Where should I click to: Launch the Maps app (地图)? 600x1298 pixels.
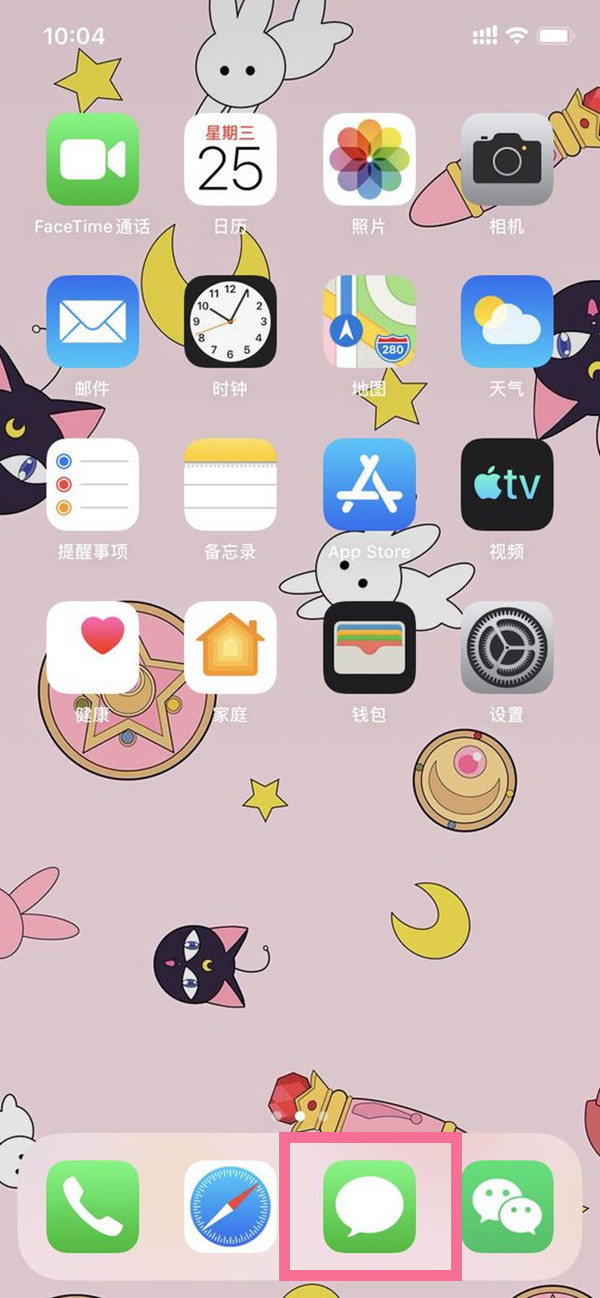tap(369, 322)
